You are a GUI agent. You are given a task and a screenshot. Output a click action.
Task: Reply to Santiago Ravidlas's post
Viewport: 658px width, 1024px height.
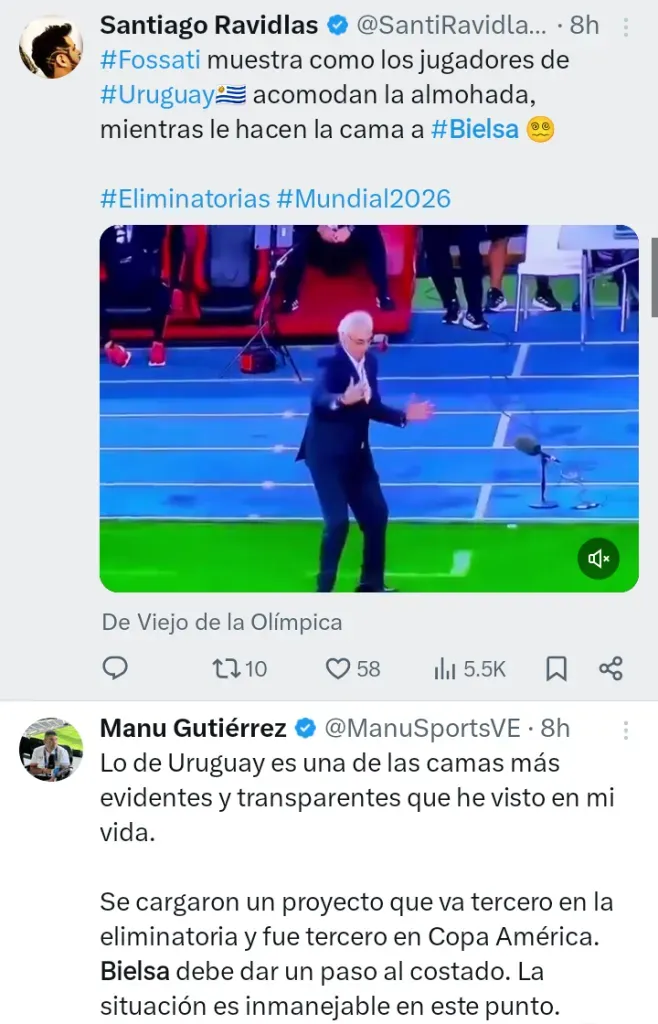pyautogui.click(x=116, y=669)
